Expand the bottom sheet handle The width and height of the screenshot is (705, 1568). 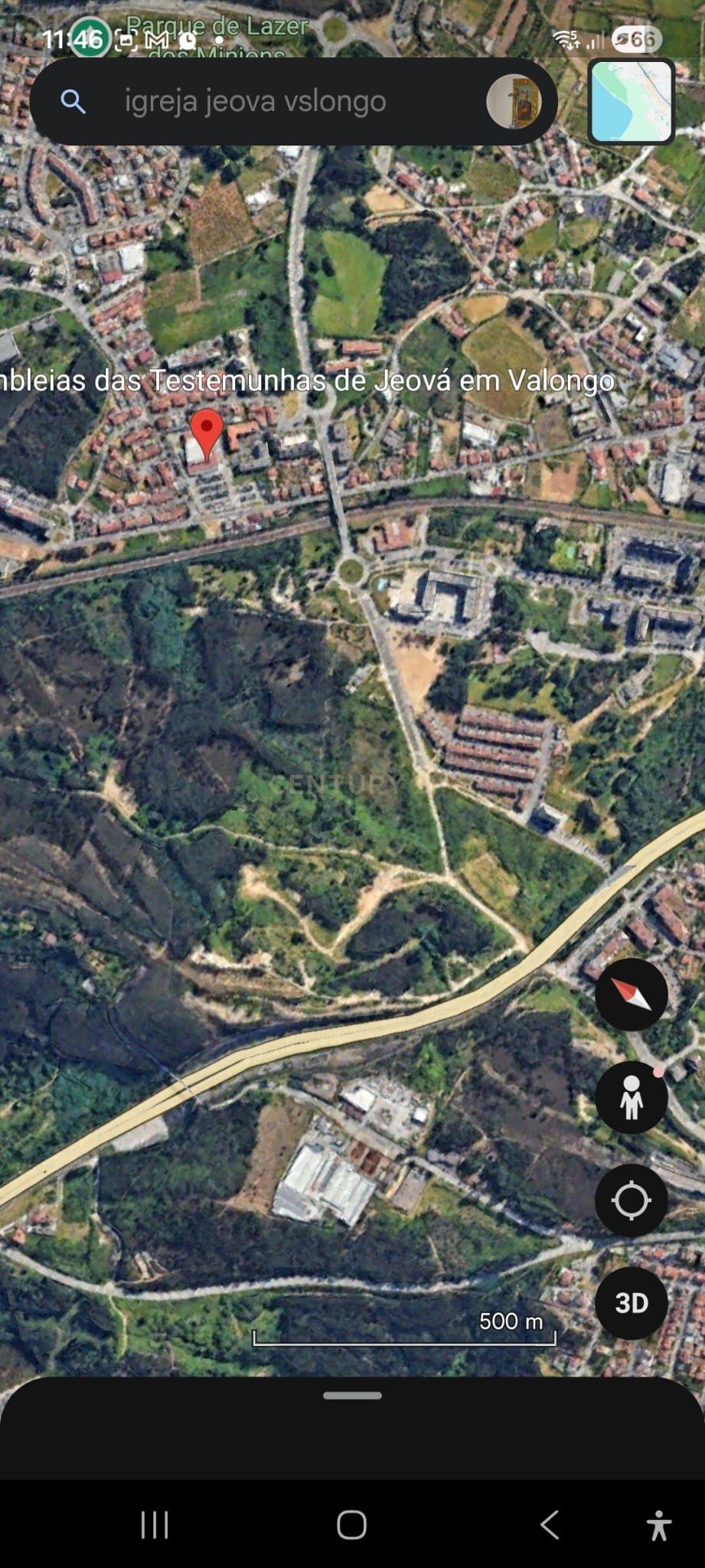[352, 1395]
